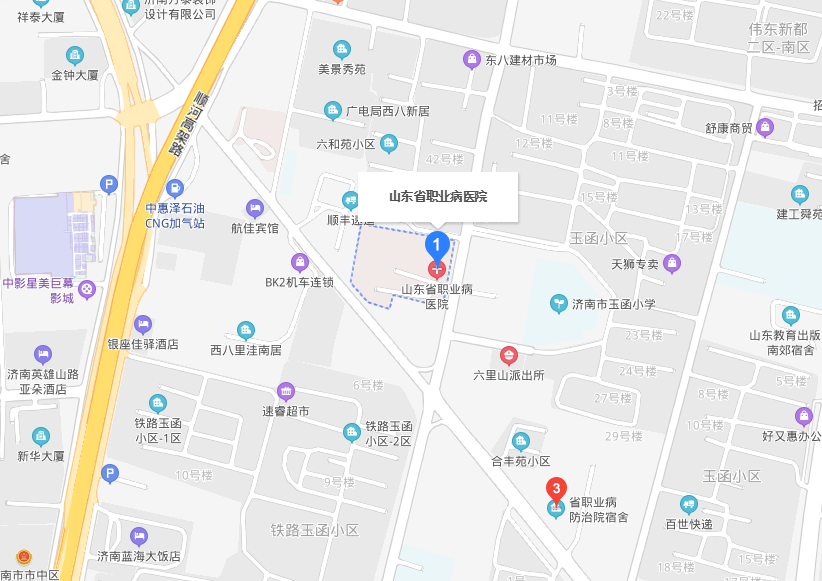Tap the 中惠泽石油CNG加气站 gas station icon

point(175,187)
